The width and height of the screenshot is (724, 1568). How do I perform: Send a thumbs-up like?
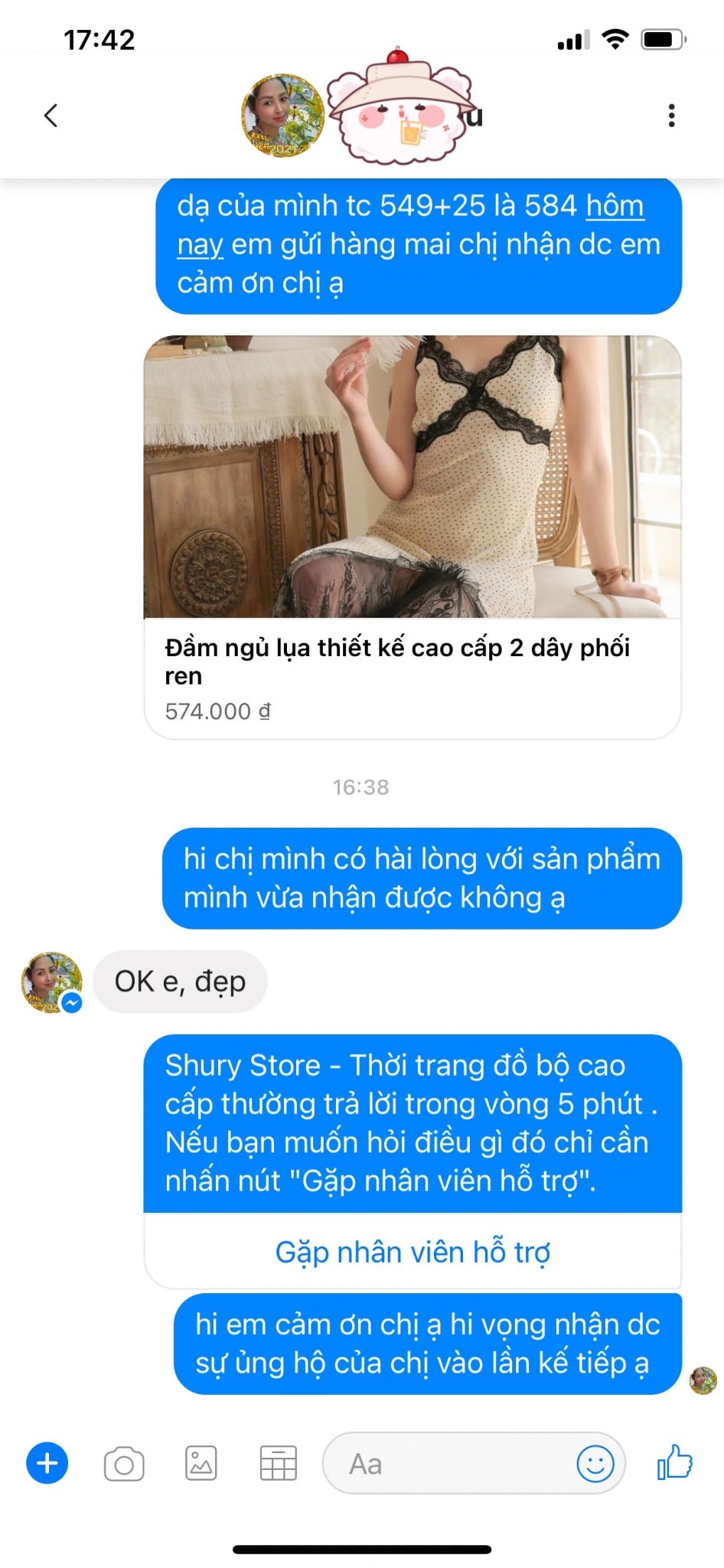tap(674, 1462)
